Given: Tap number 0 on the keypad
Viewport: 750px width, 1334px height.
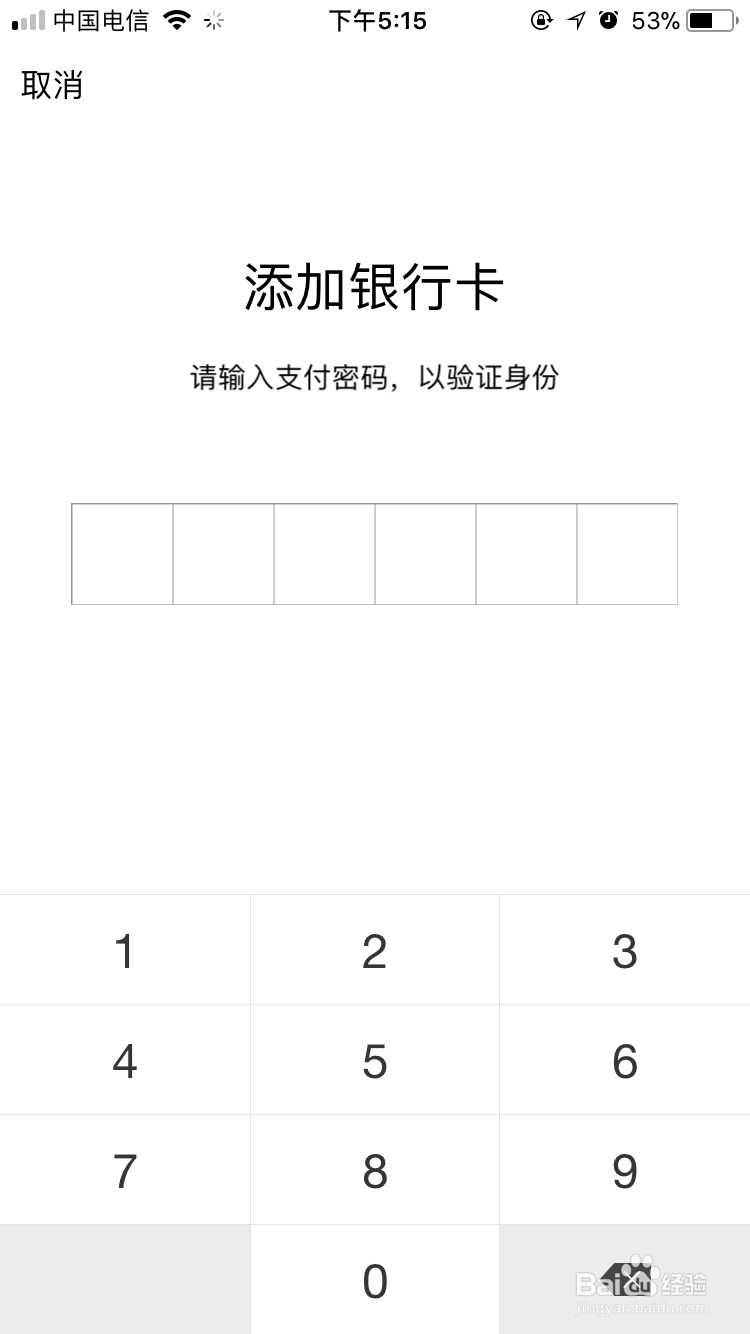Looking at the screenshot, I should (375, 1279).
